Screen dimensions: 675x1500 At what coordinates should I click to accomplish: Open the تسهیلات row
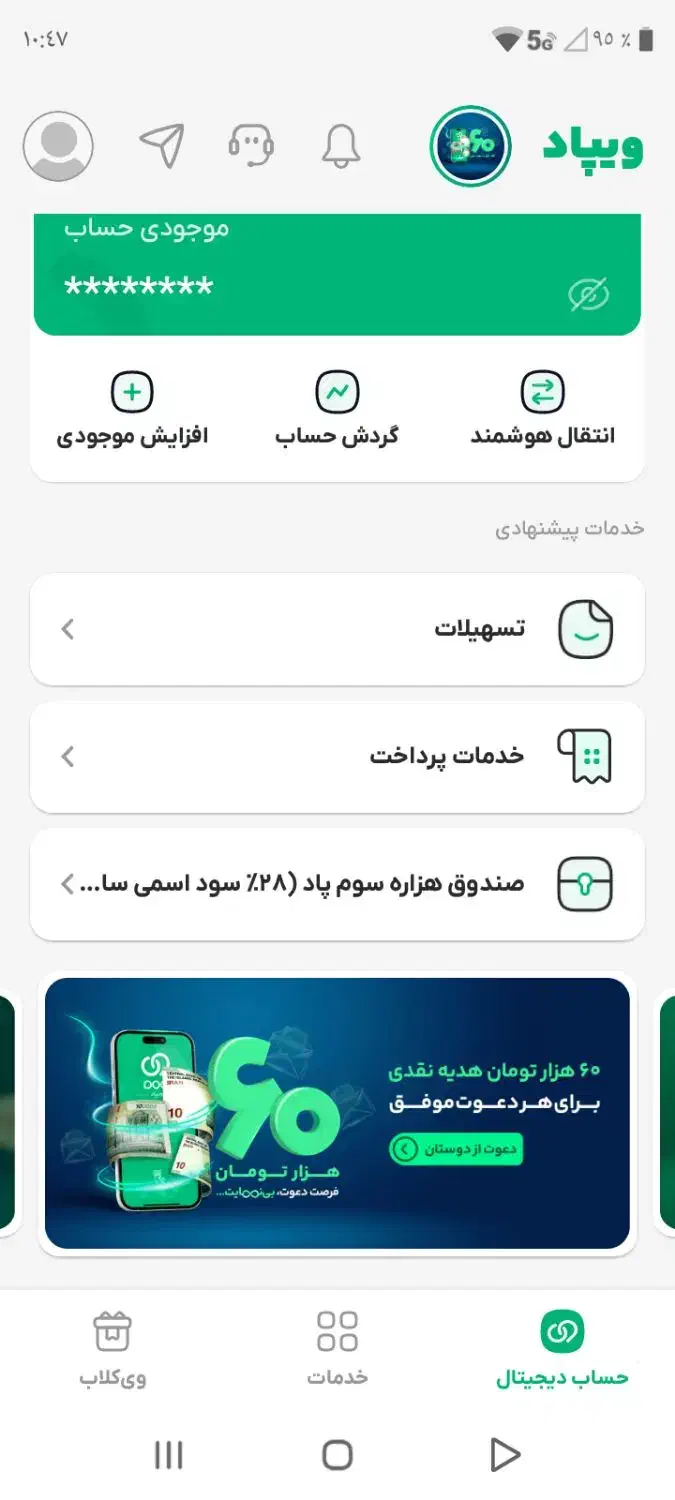[337, 629]
